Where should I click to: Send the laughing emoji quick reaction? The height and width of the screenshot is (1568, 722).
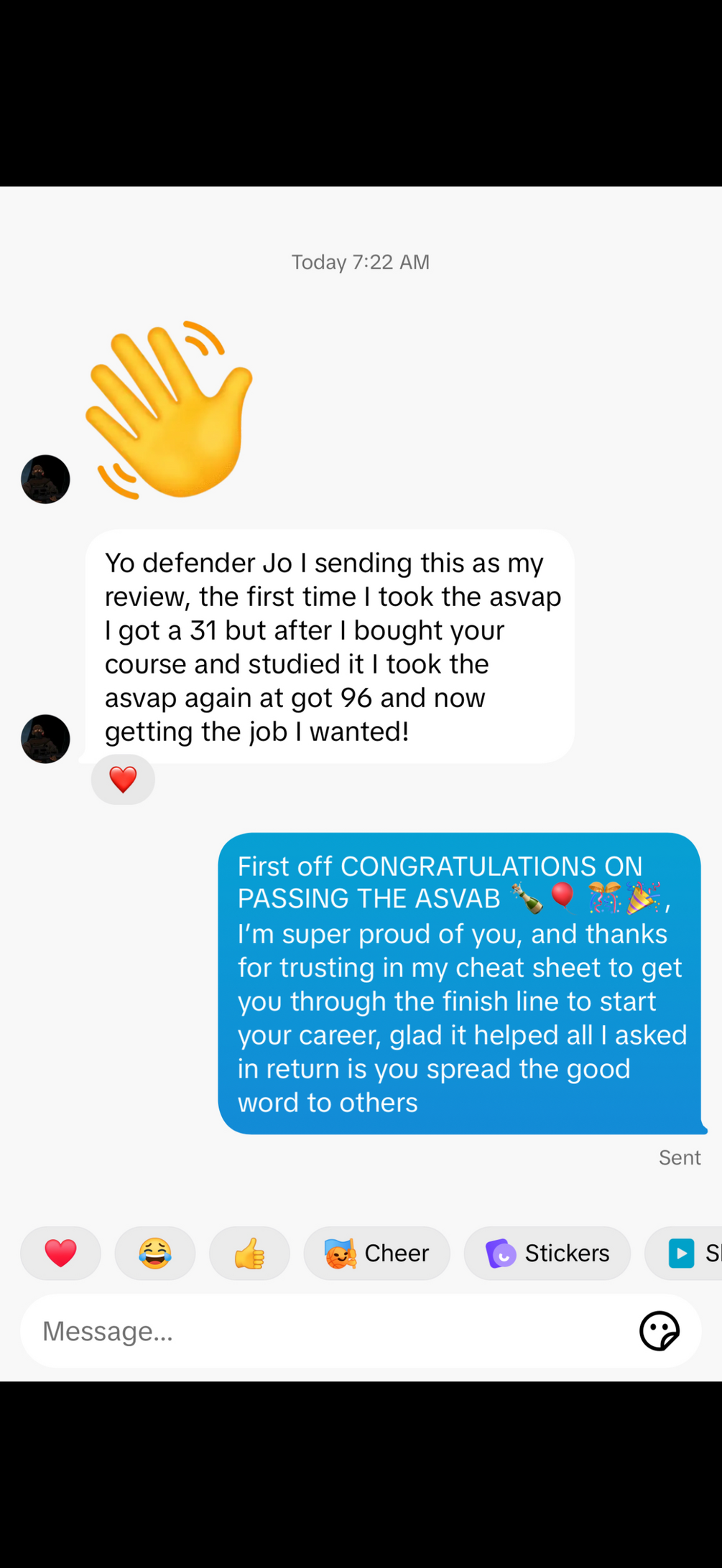pos(155,1253)
